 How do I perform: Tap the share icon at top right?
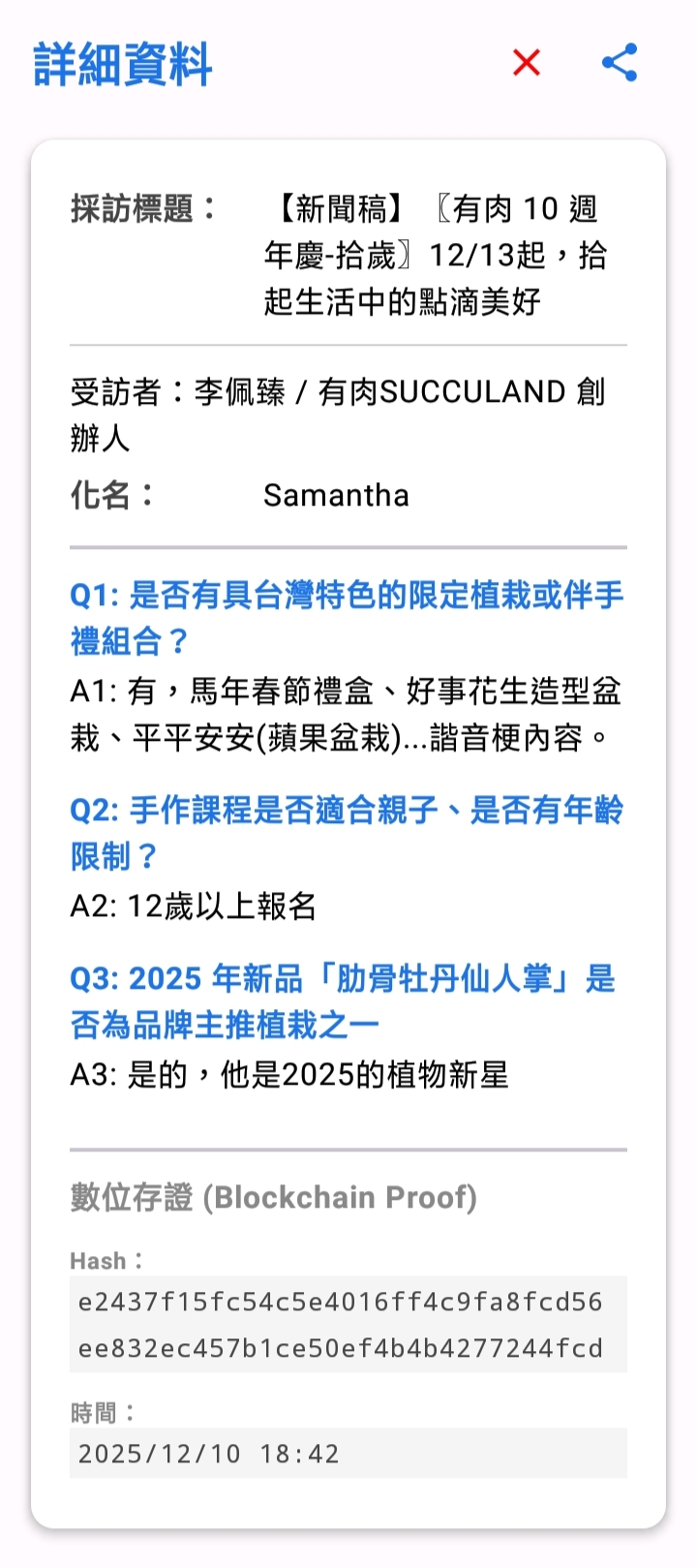620,62
